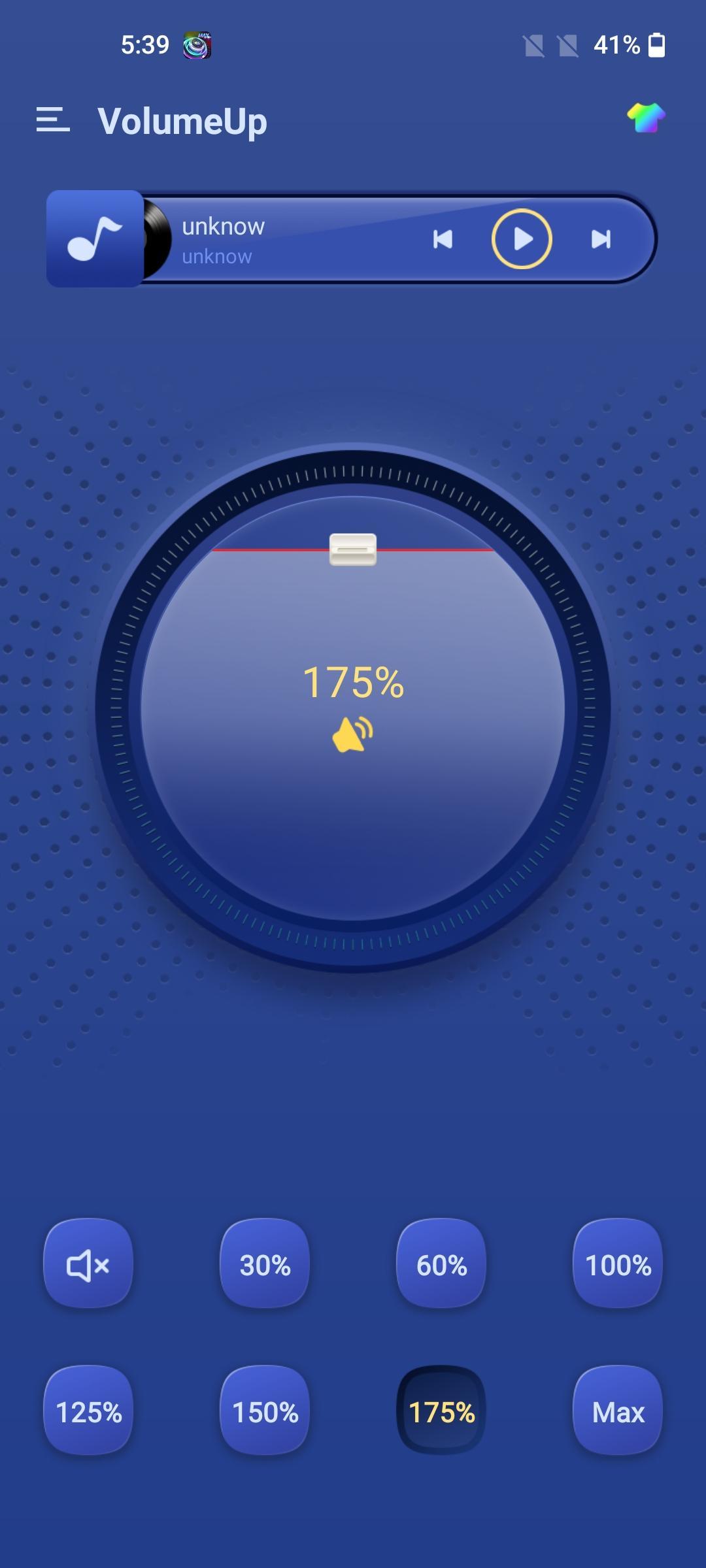This screenshot has height=1568, width=706.
Task: Boost volume to Max
Action: pyautogui.click(x=618, y=1413)
